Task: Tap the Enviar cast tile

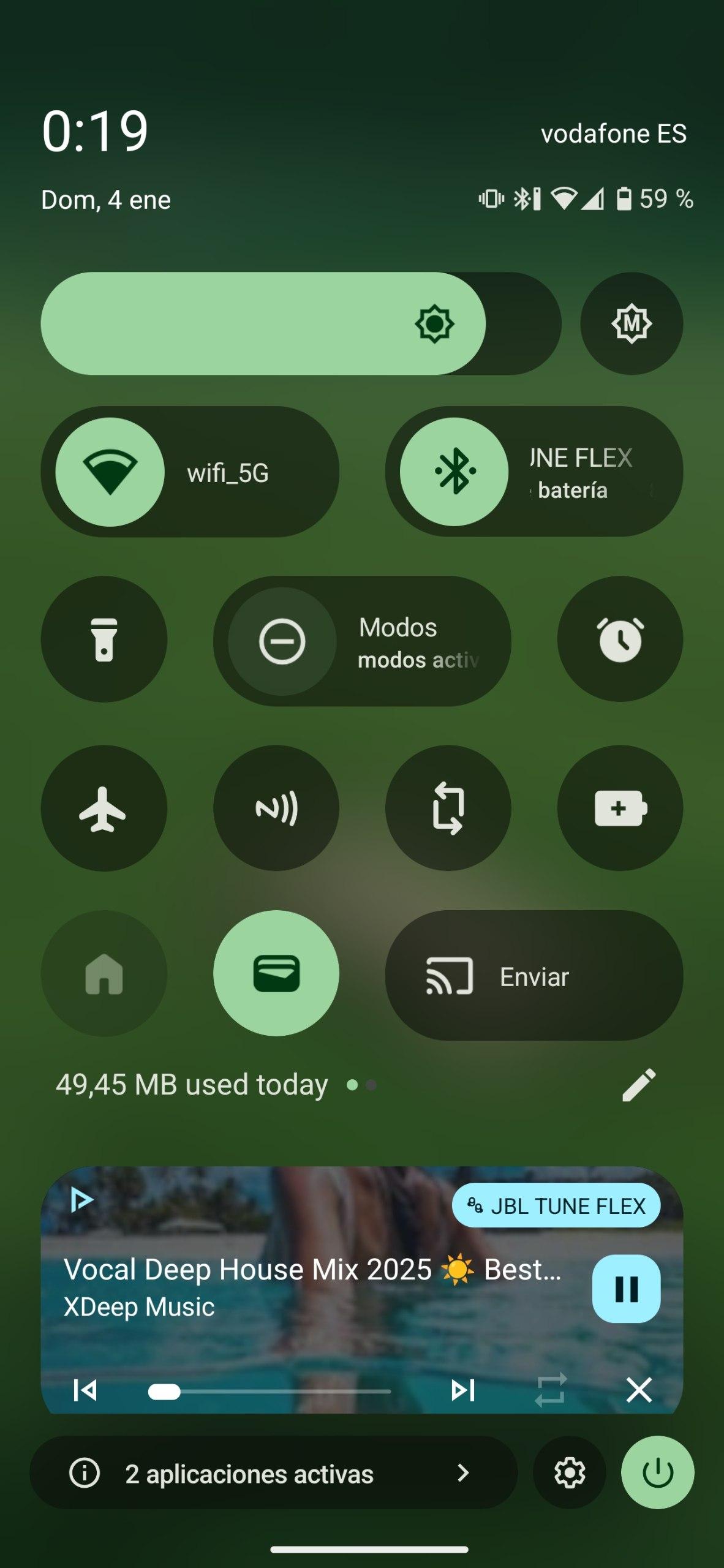Action: [534, 976]
